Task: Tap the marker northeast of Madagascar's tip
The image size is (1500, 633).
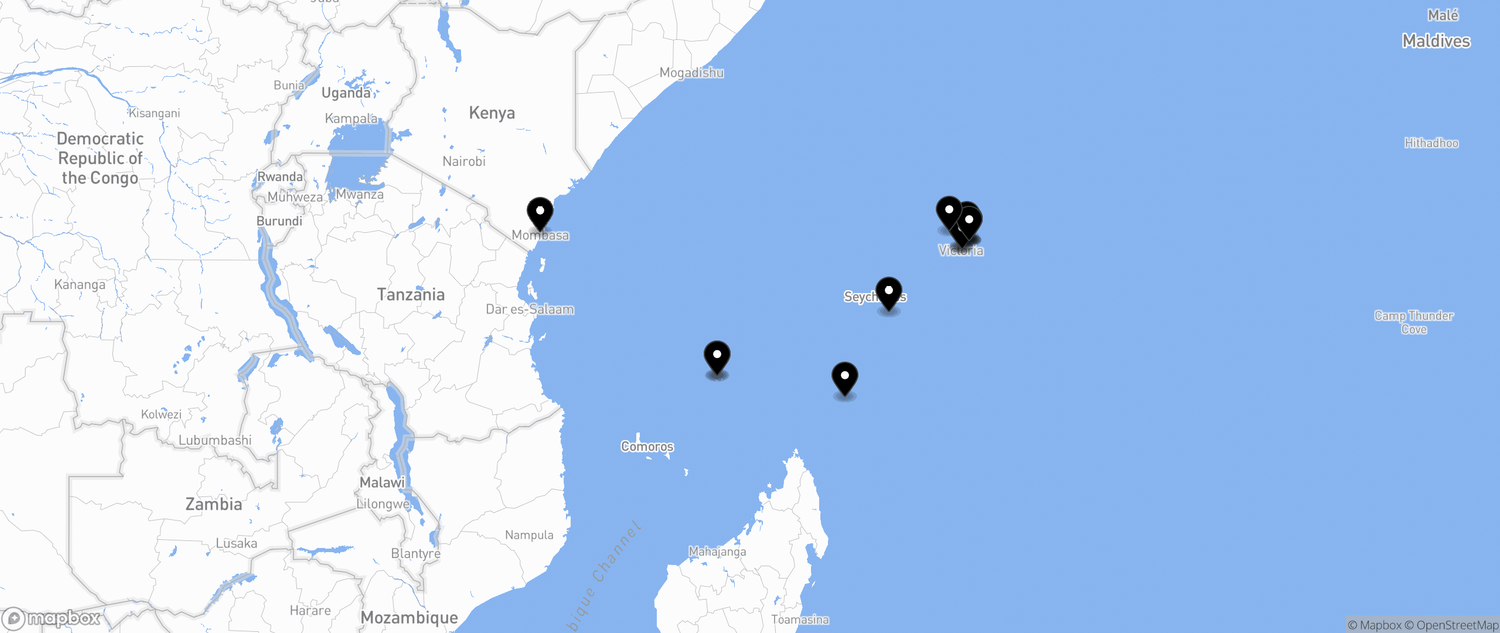Action: click(x=845, y=378)
